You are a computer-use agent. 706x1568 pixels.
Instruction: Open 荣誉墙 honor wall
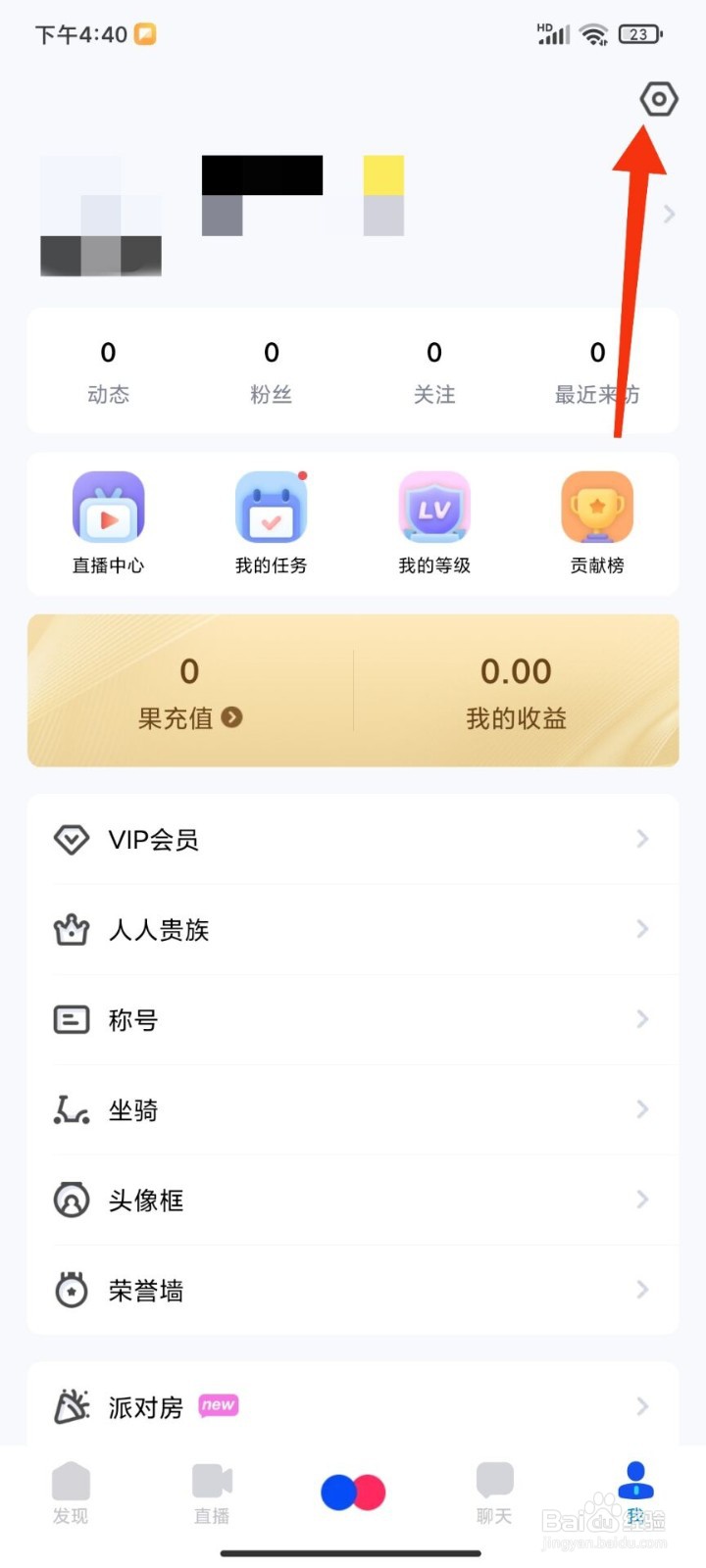point(353,1291)
